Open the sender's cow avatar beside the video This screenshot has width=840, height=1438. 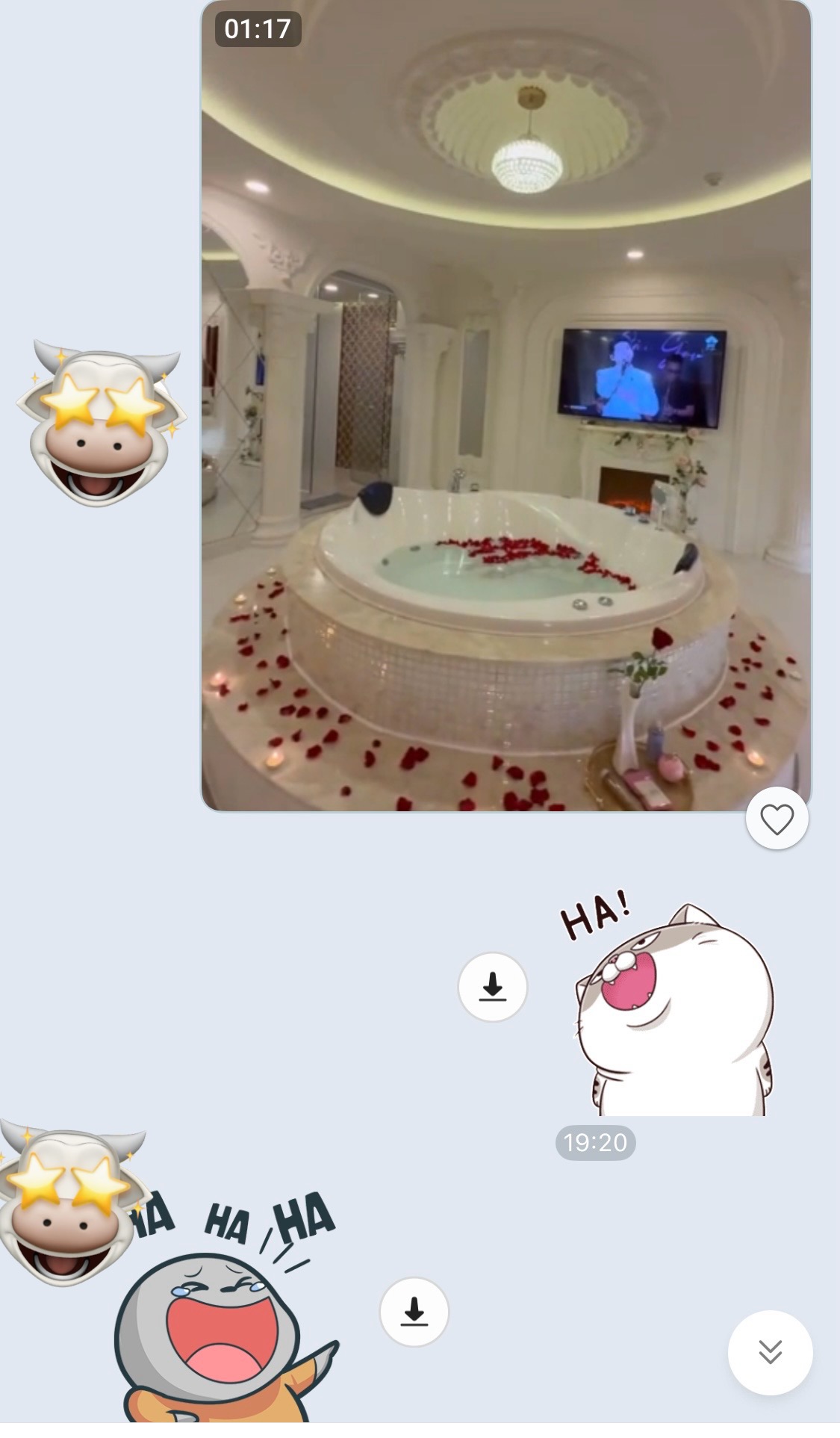point(101,422)
